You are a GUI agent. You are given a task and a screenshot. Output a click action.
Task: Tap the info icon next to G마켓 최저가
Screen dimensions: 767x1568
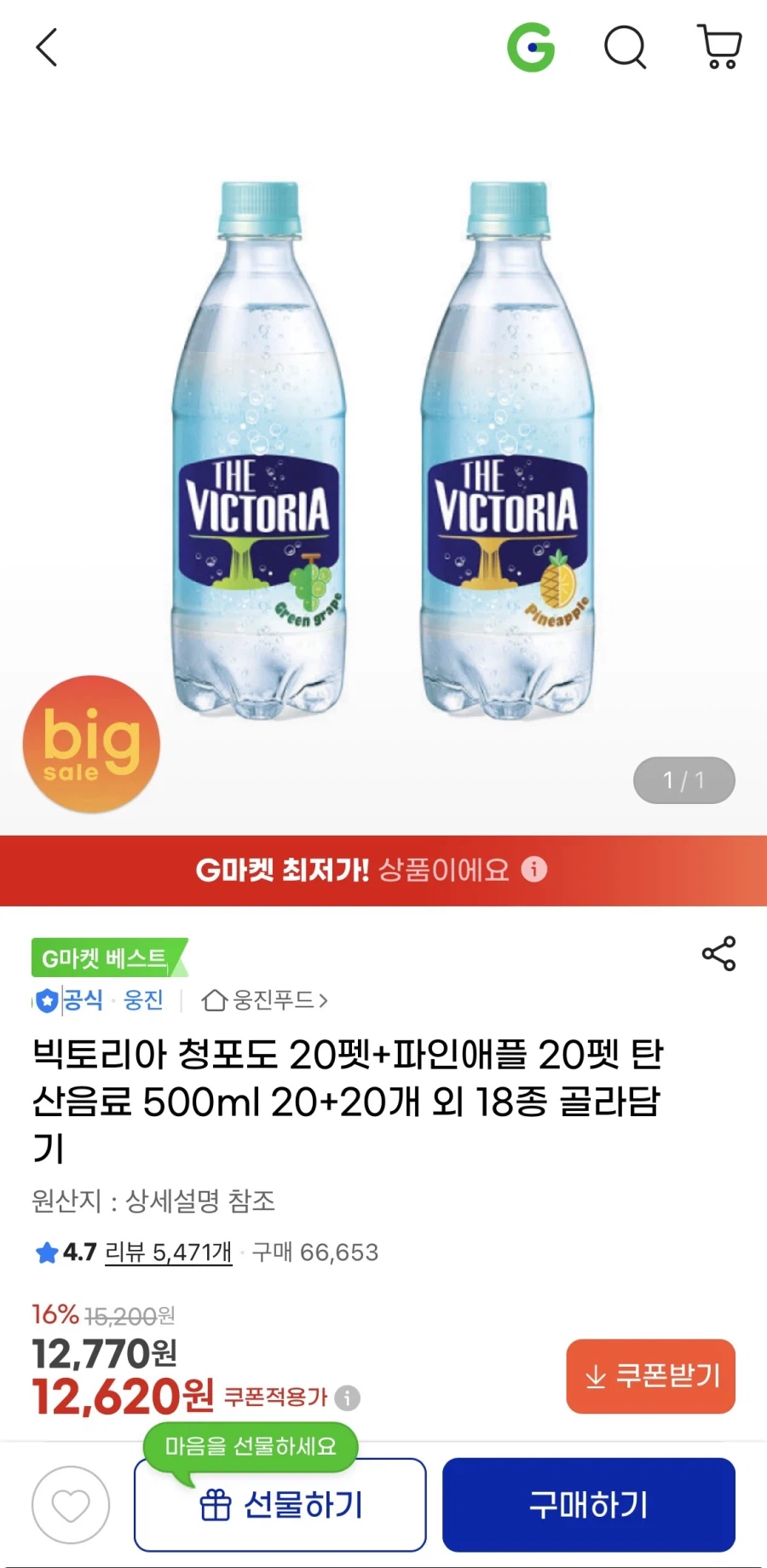point(534,871)
